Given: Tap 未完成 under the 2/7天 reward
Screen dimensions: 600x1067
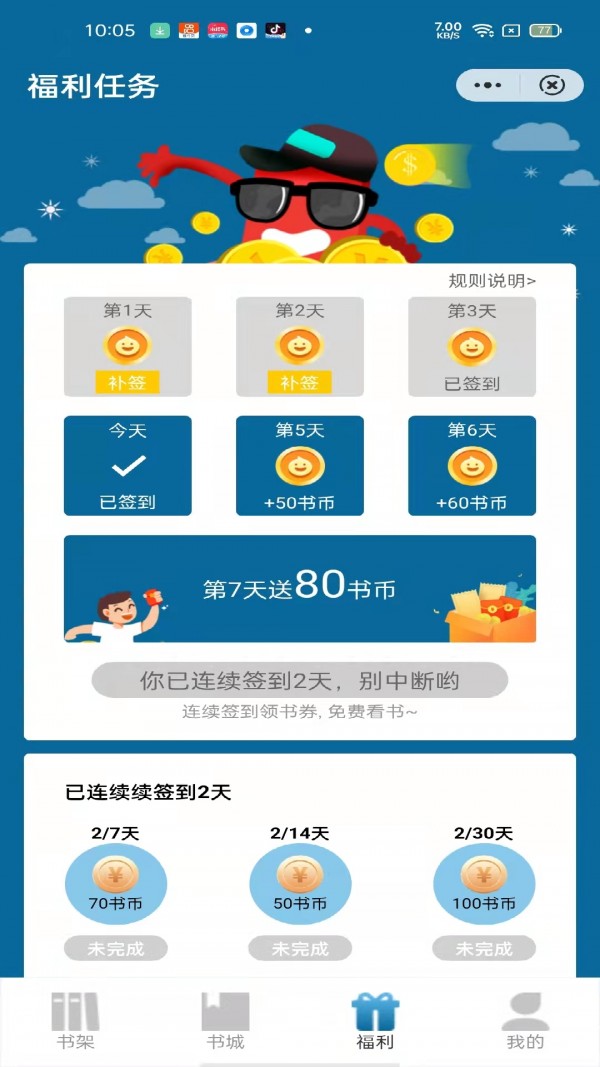Looking at the screenshot, I should pyautogui.click(x=116, y=948).
